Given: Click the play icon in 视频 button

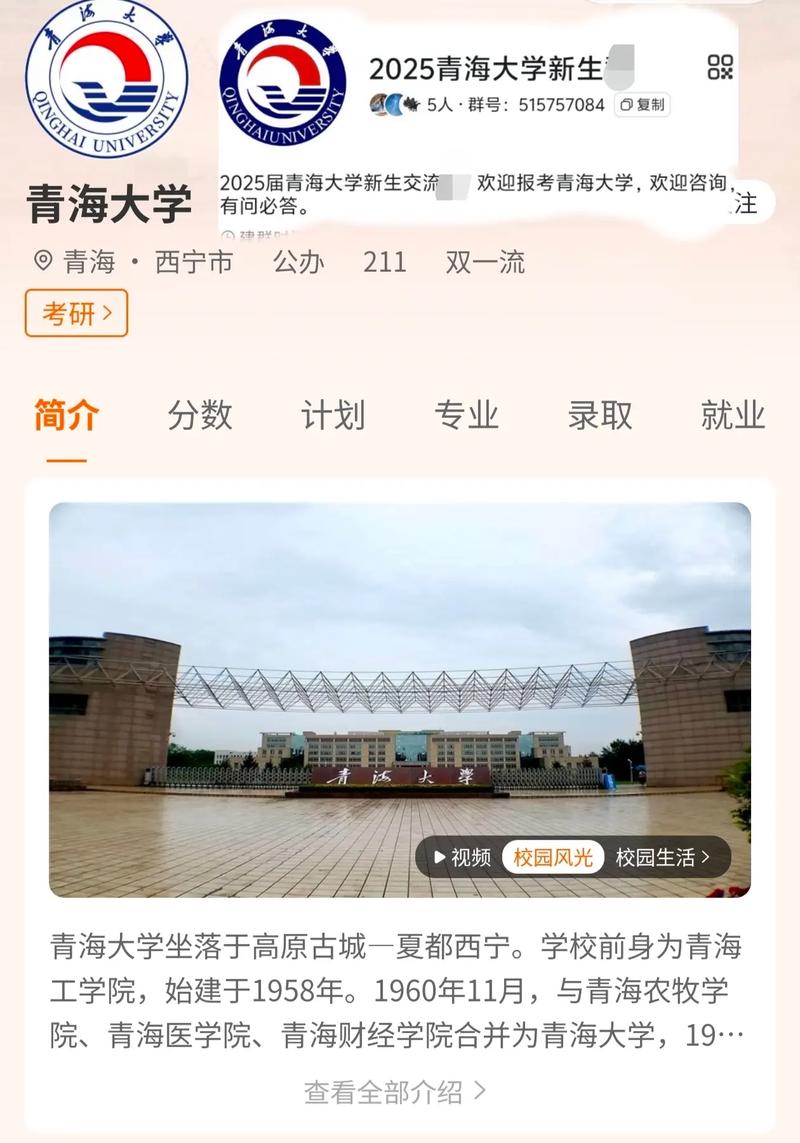Looking at the screenshot, I should [x=438, y=857].
